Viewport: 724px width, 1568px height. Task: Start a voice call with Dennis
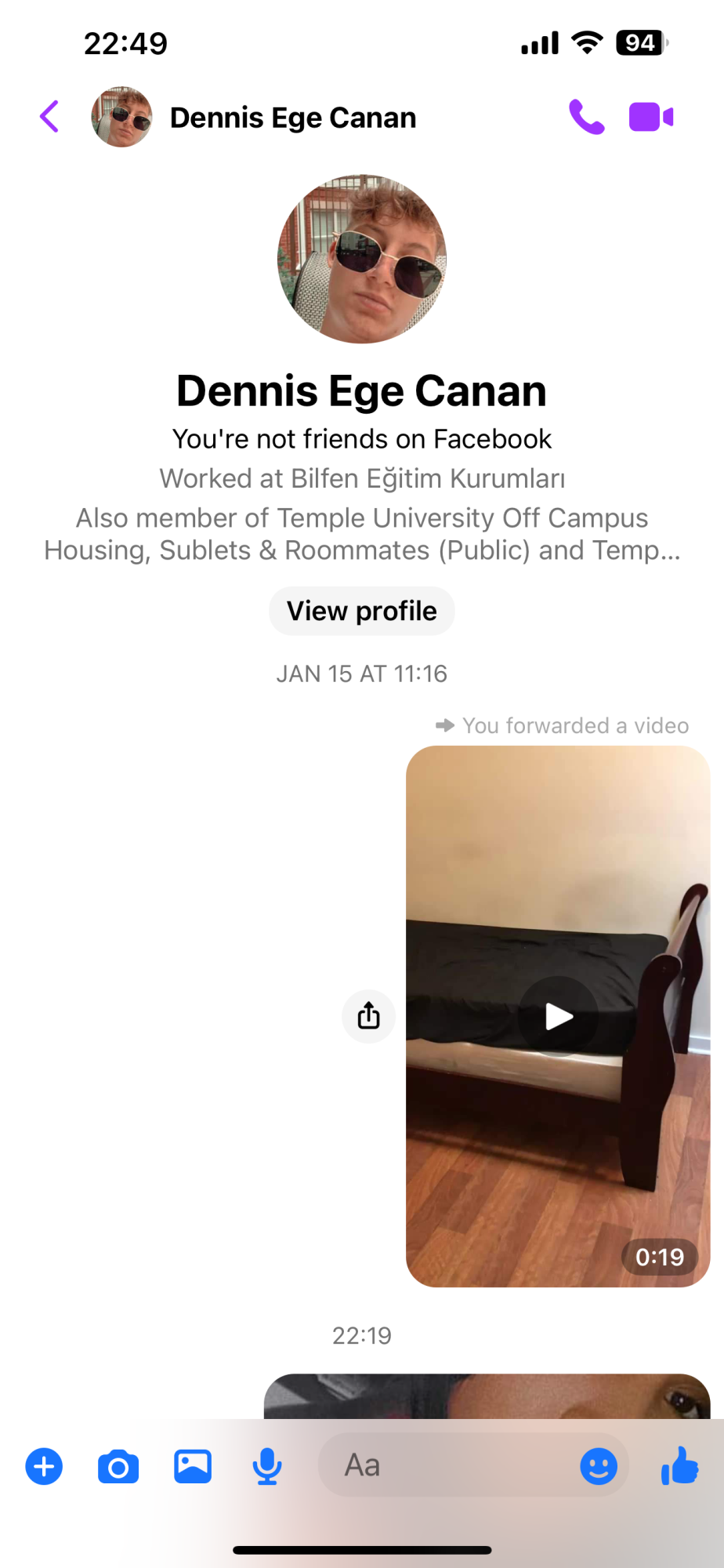pyautogui.click(x=586, y=117)
